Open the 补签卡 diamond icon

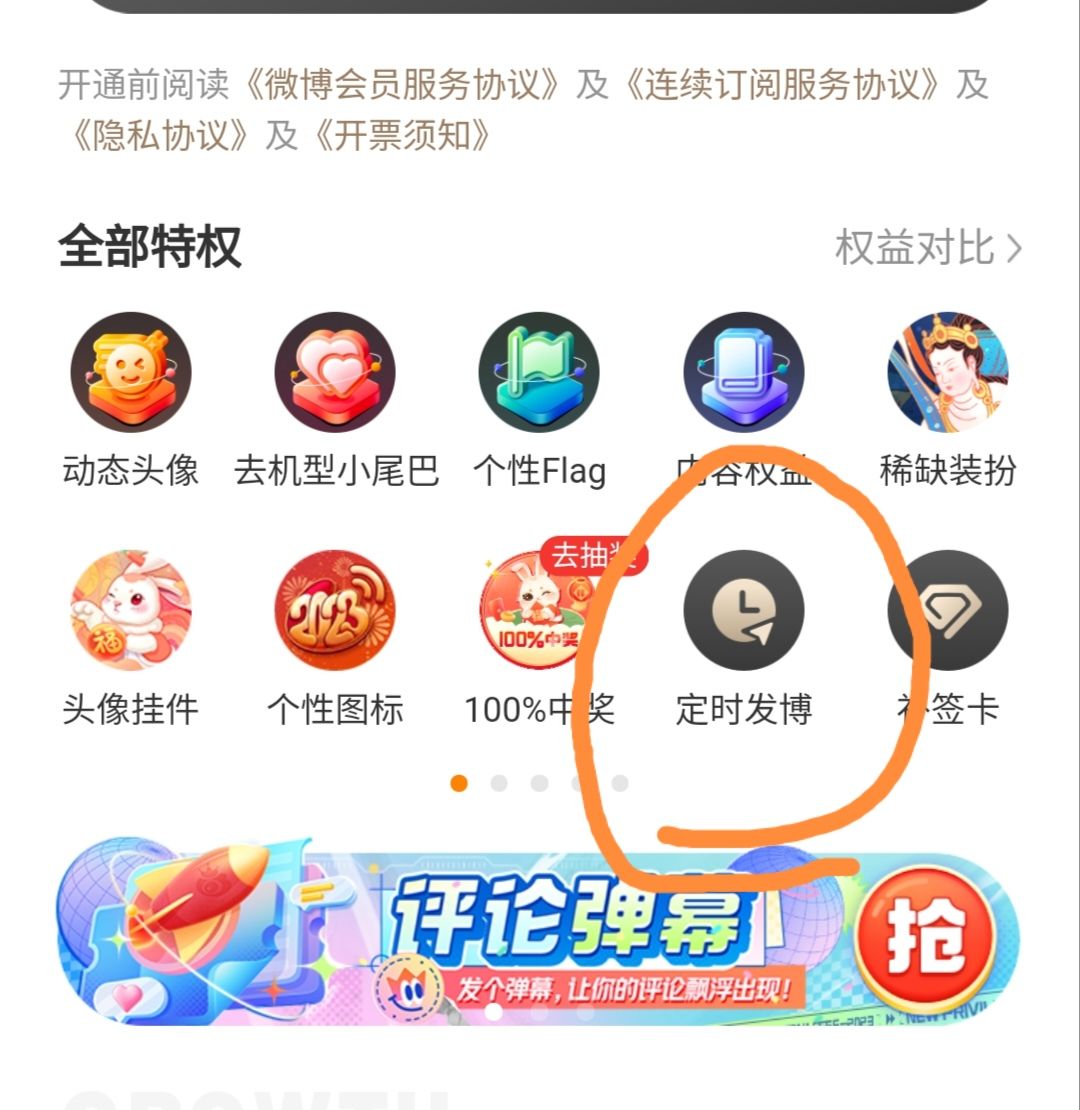coord(947,610)
